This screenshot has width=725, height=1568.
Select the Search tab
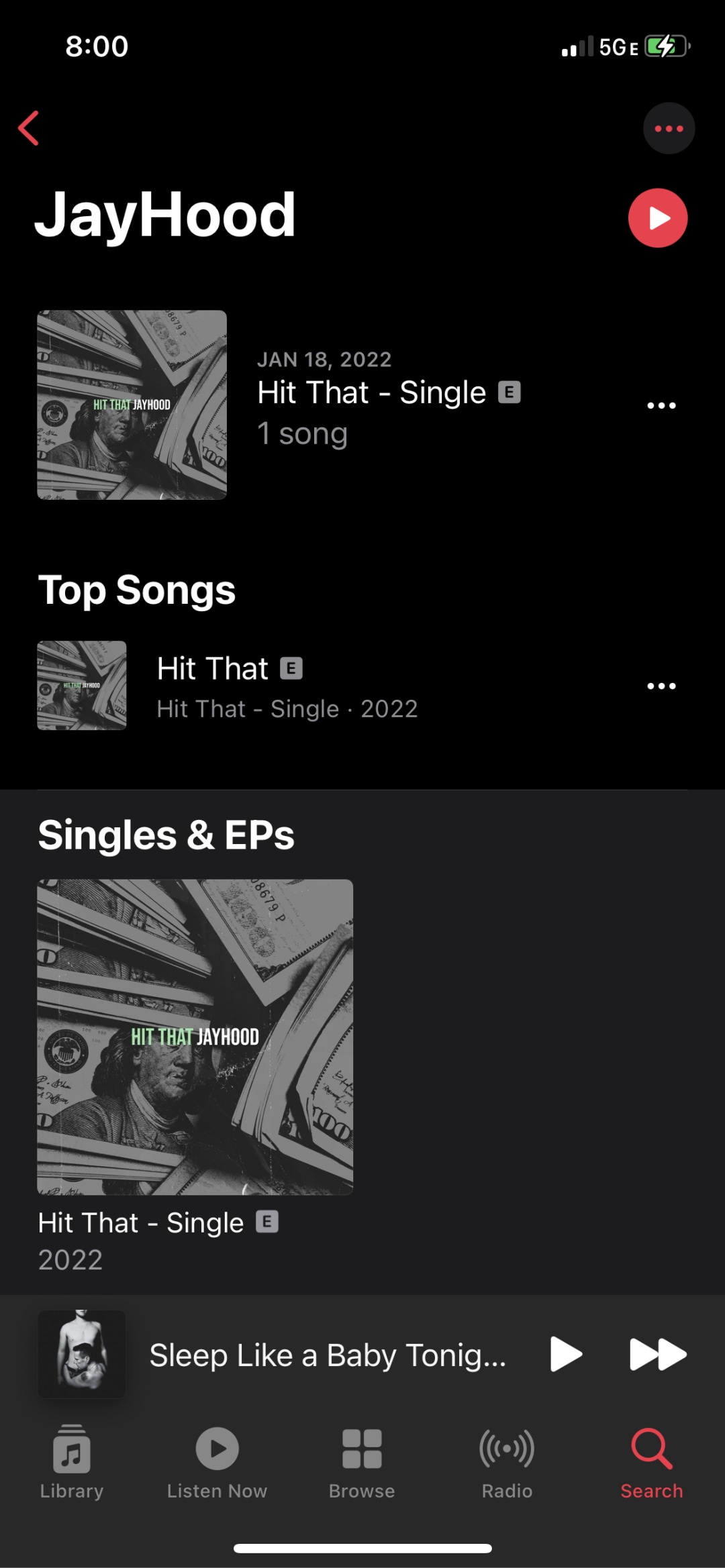point(652,1462)
